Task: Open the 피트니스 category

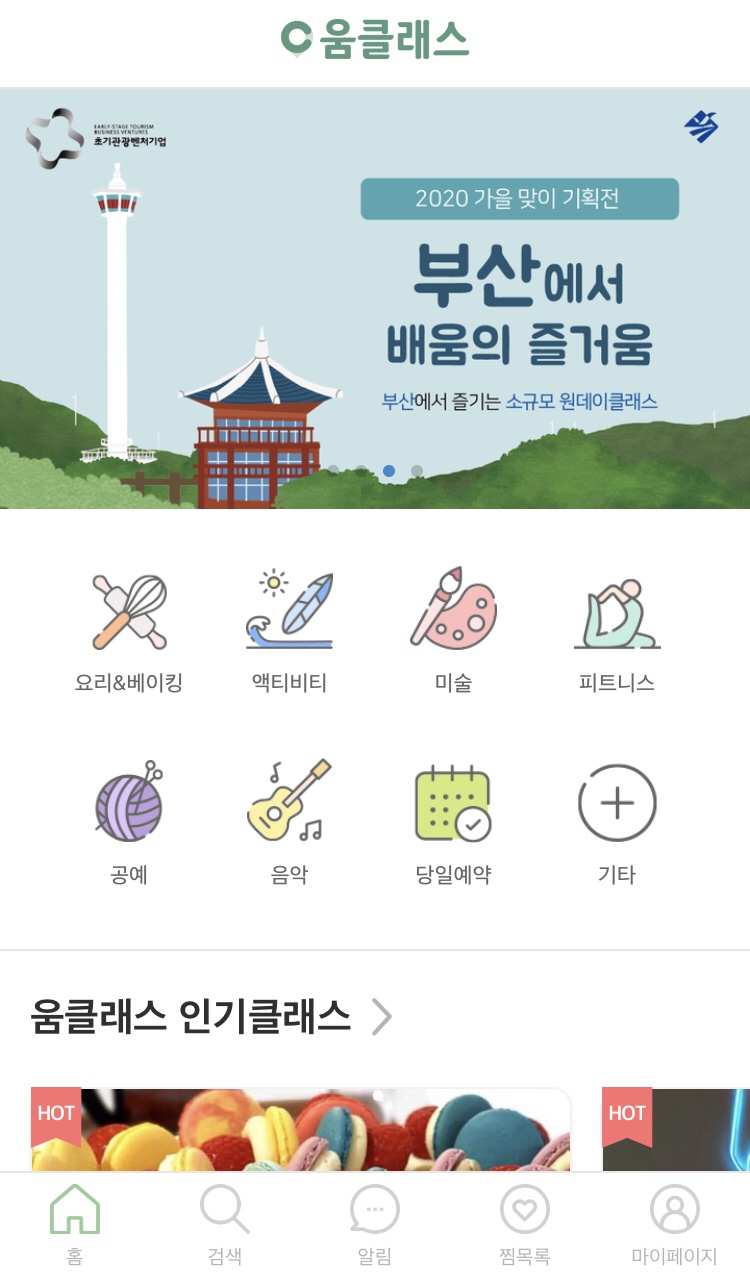Action: [616, 630]
